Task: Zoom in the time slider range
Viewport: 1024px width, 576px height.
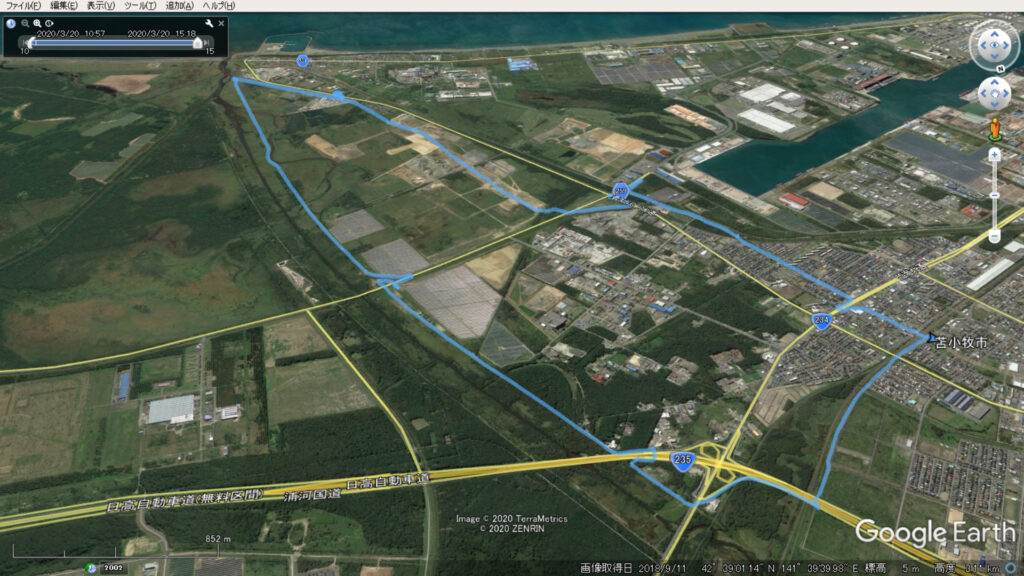Action: pyautogui.click(x=37, y=23)
